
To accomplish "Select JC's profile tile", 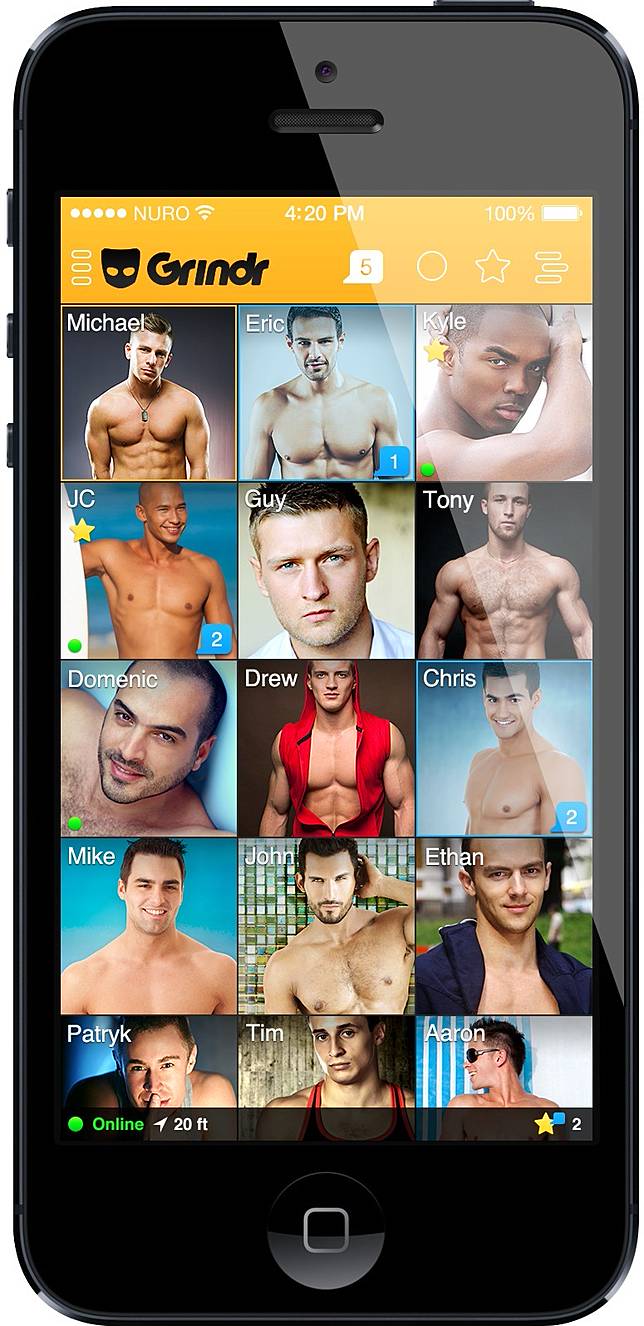I will tap(148, 570).
